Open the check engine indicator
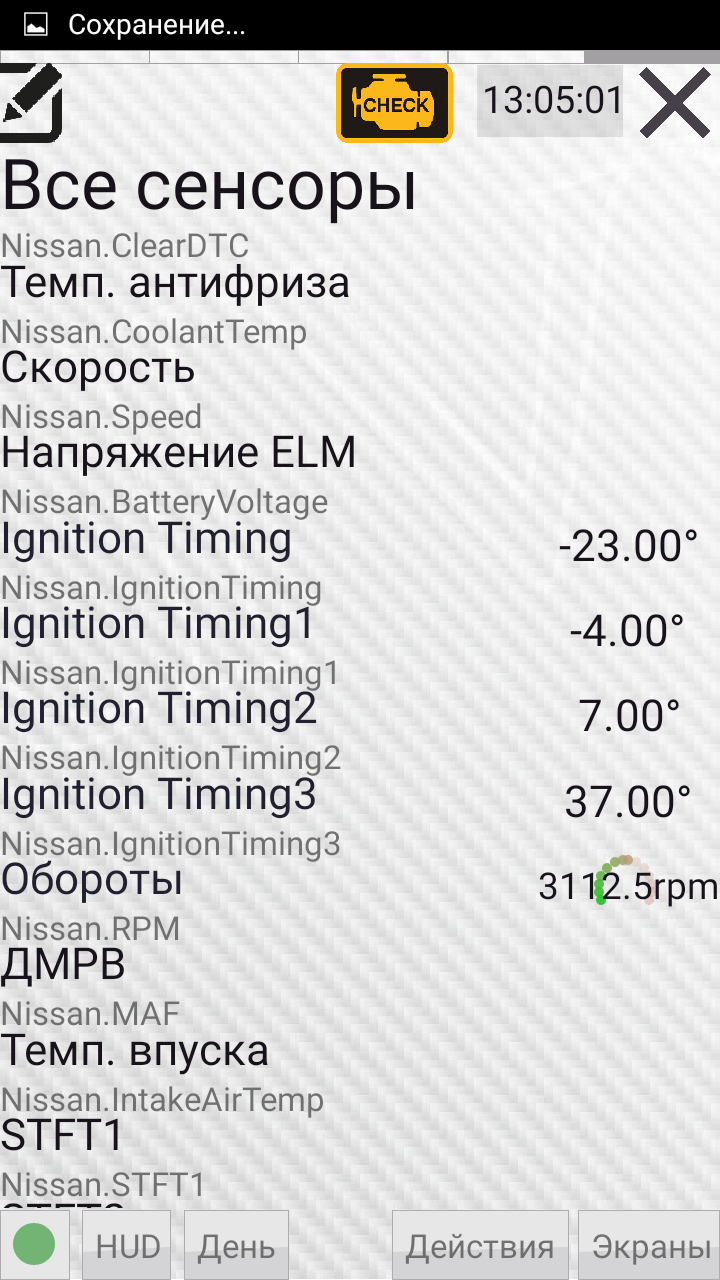Screen dimensions: 720x1280 (395, 103)
